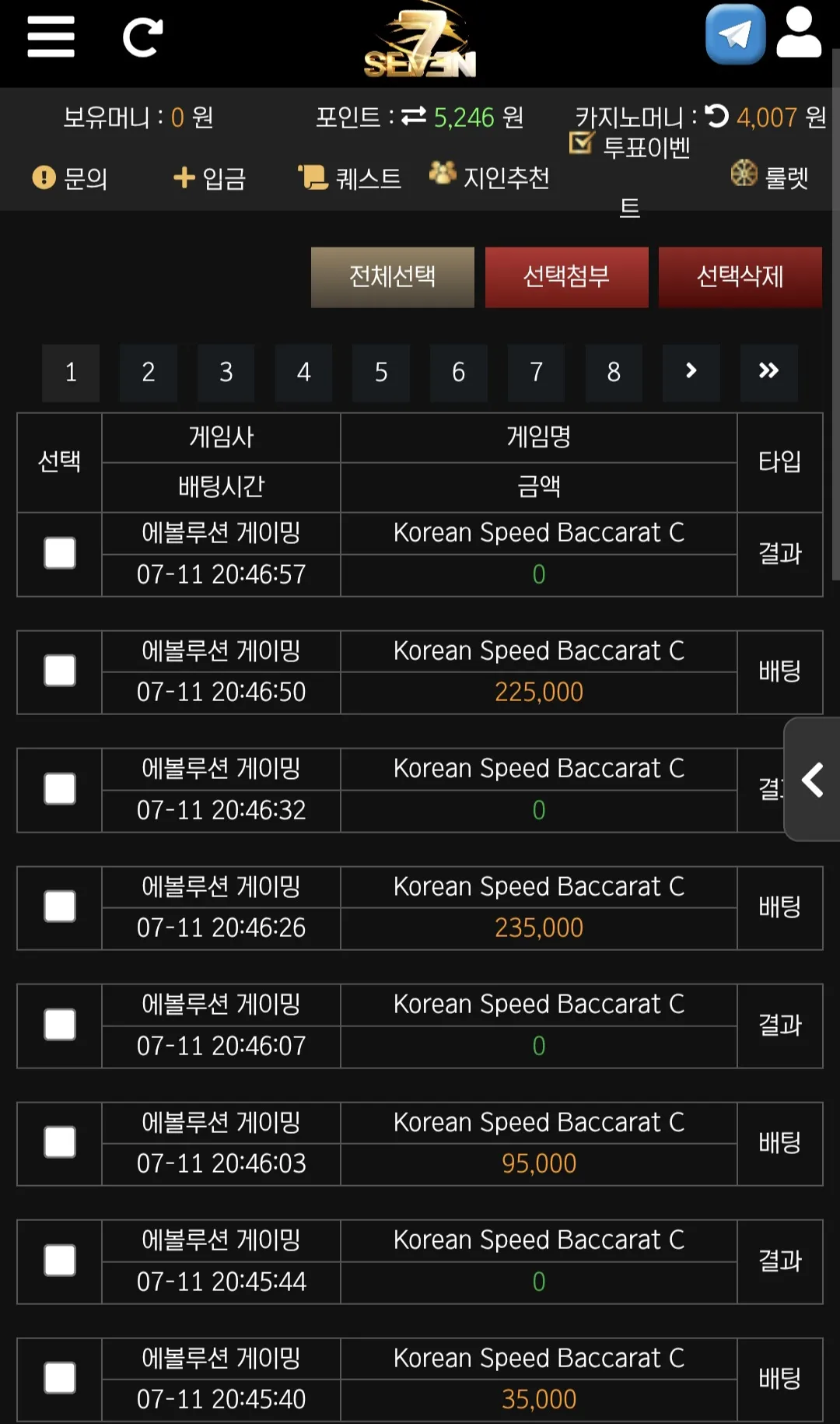
Task: Open 룰렛 roulette
Action: [x=770, y=177]
